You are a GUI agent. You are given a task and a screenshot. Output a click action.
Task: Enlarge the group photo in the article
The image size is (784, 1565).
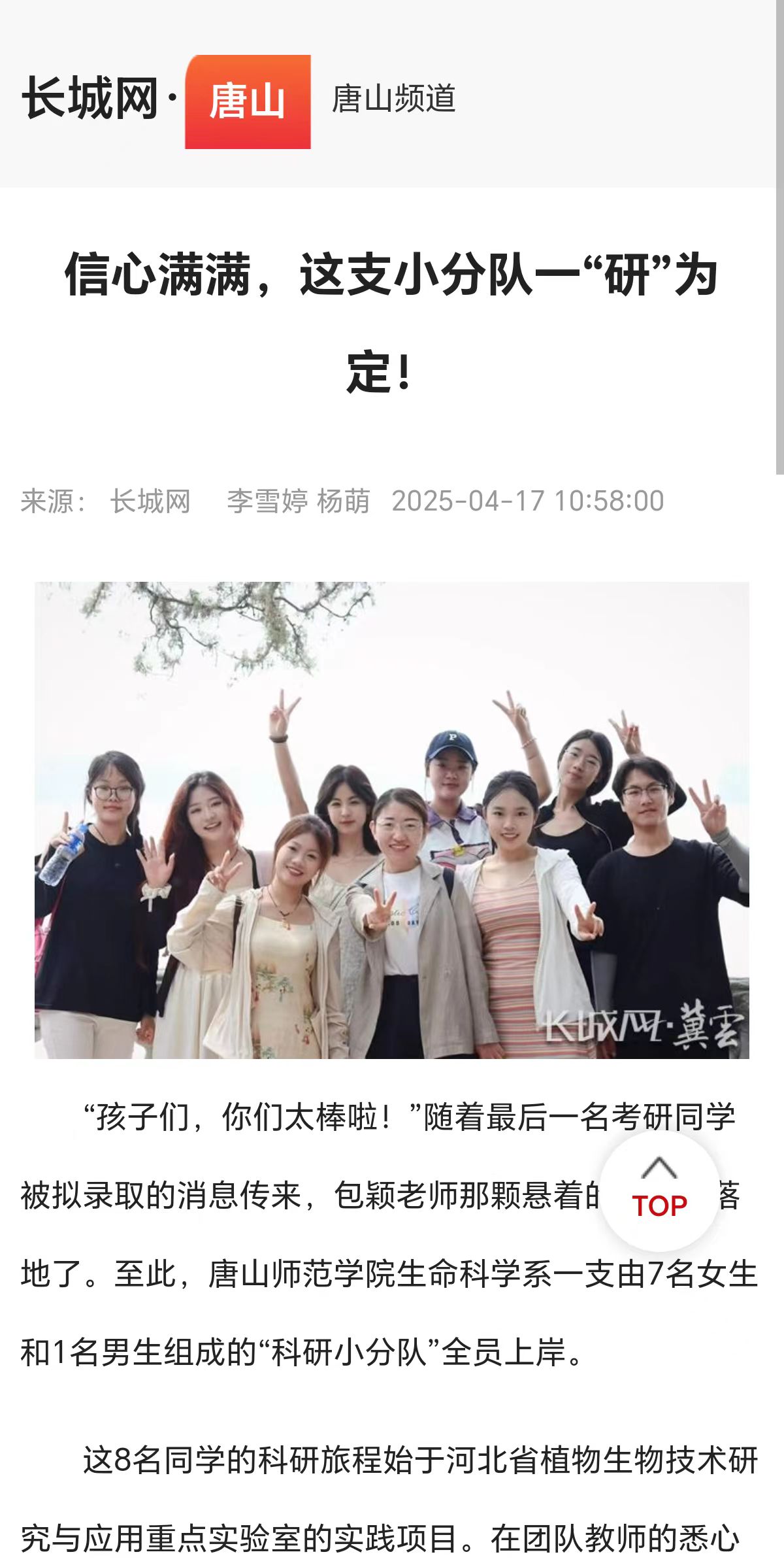click(x=392, y=820)
